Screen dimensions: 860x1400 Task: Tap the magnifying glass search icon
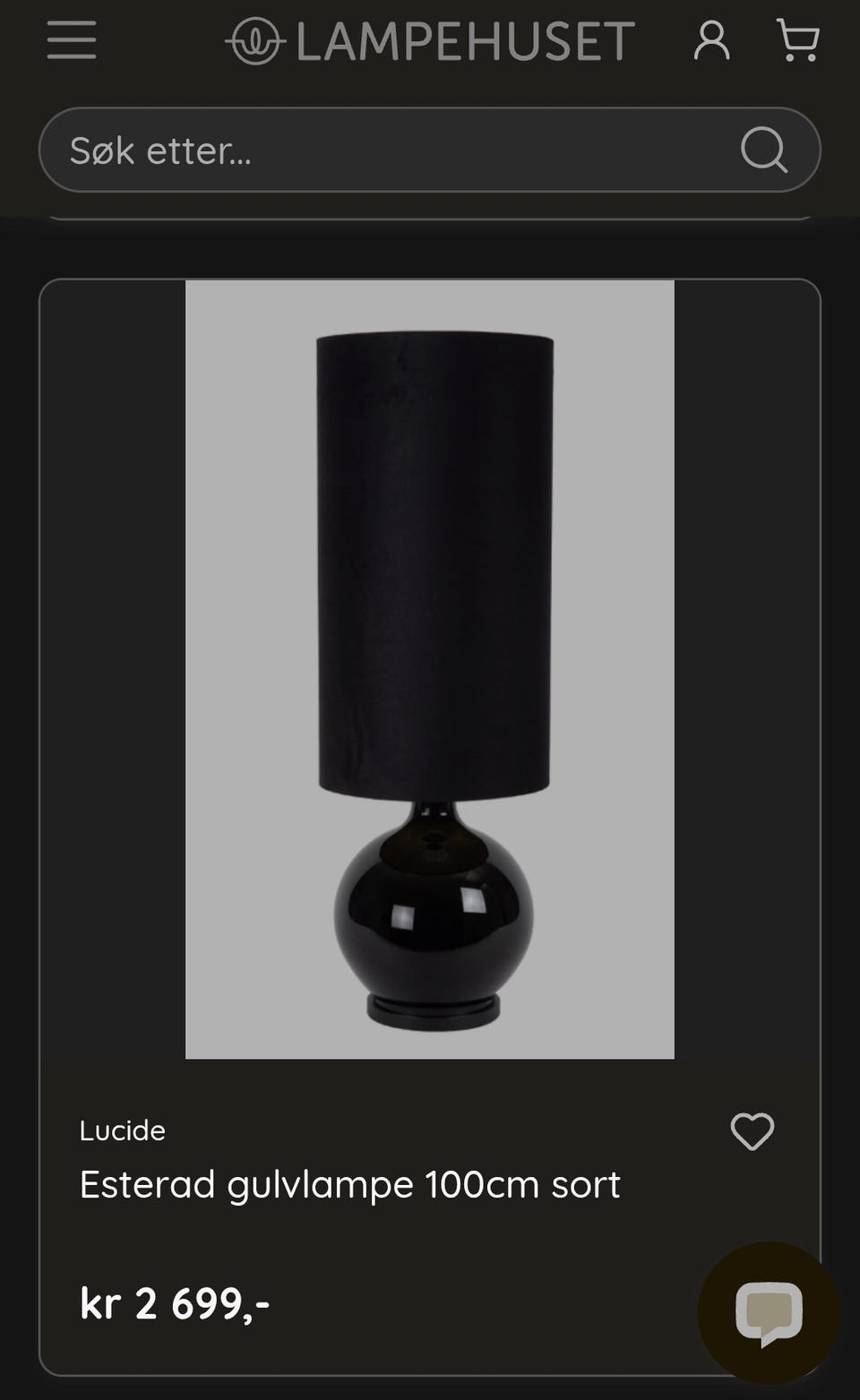[764, 150]
